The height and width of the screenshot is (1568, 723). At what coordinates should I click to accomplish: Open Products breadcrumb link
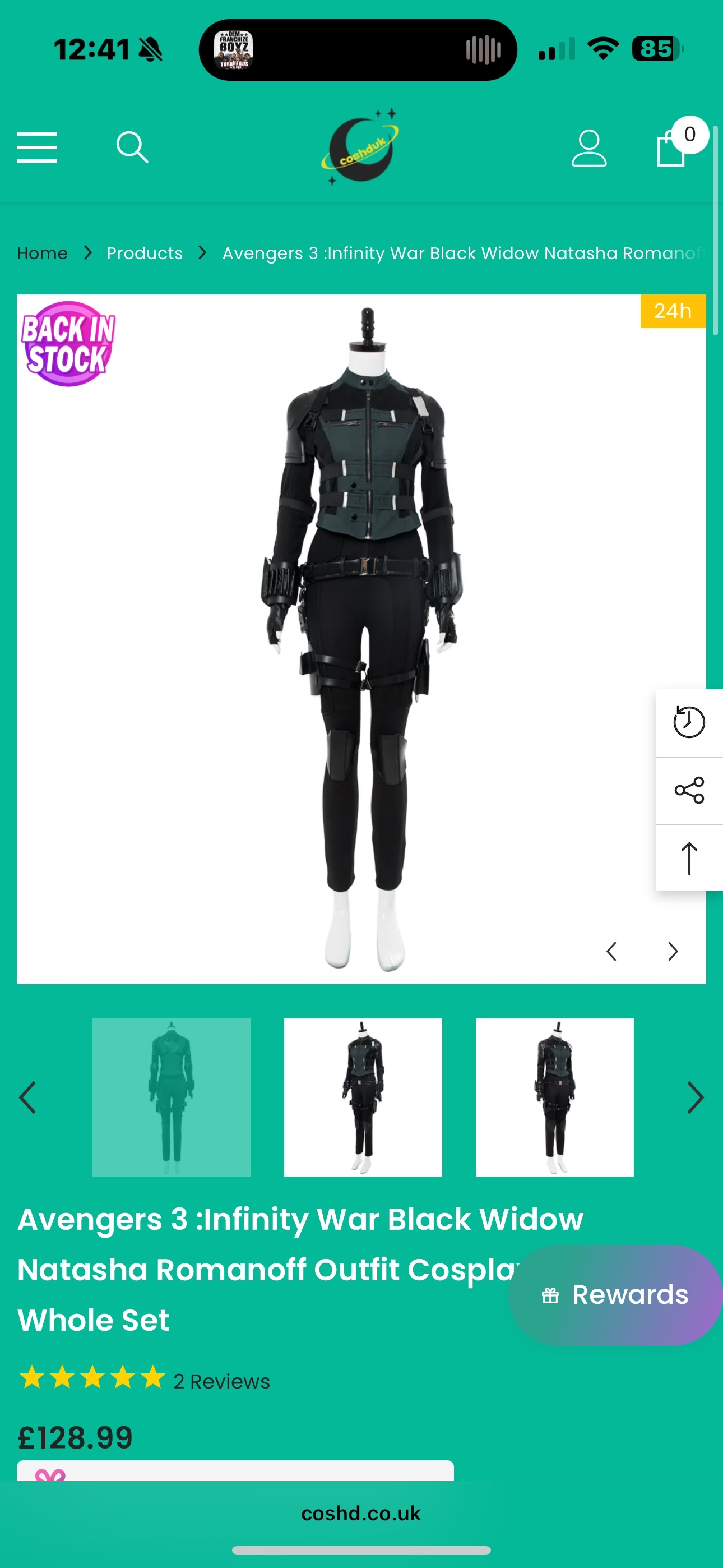point(145,253)
